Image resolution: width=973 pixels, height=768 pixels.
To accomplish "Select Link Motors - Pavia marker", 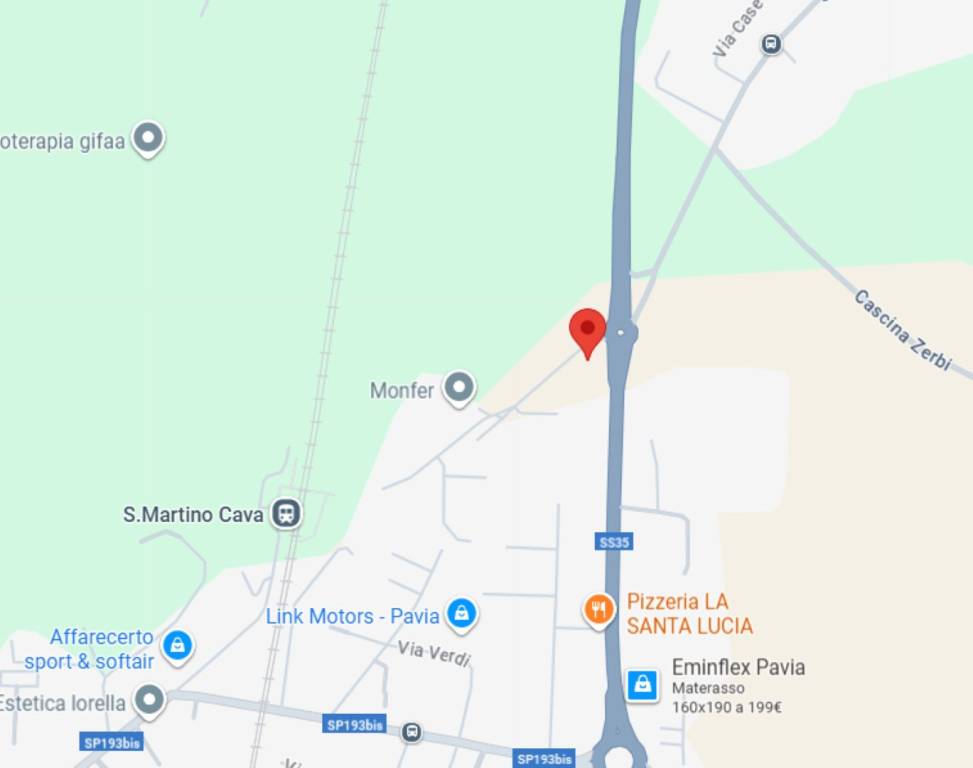I will pyautogui.click(x=461, y=614).
